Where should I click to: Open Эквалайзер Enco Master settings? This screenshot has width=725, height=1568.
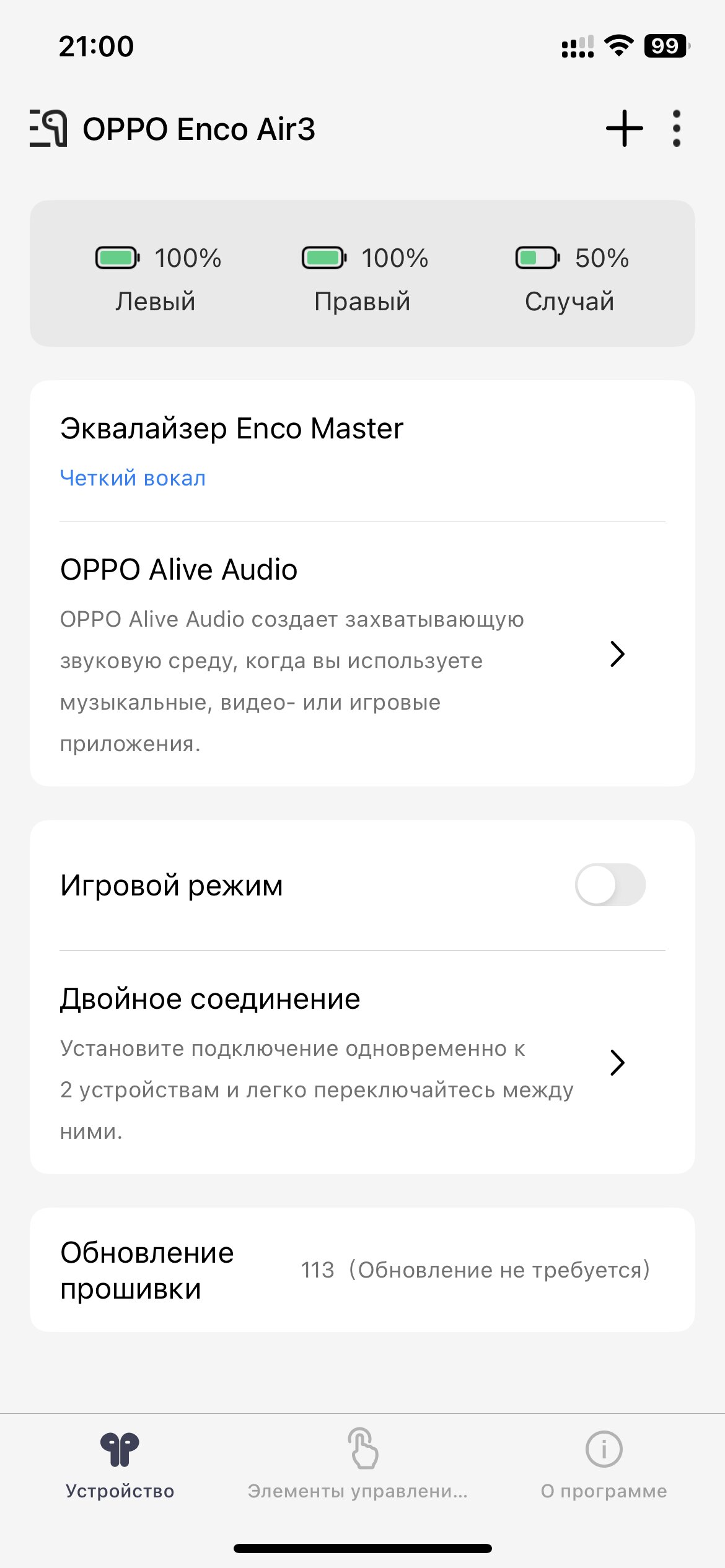(x=362, y=451)
